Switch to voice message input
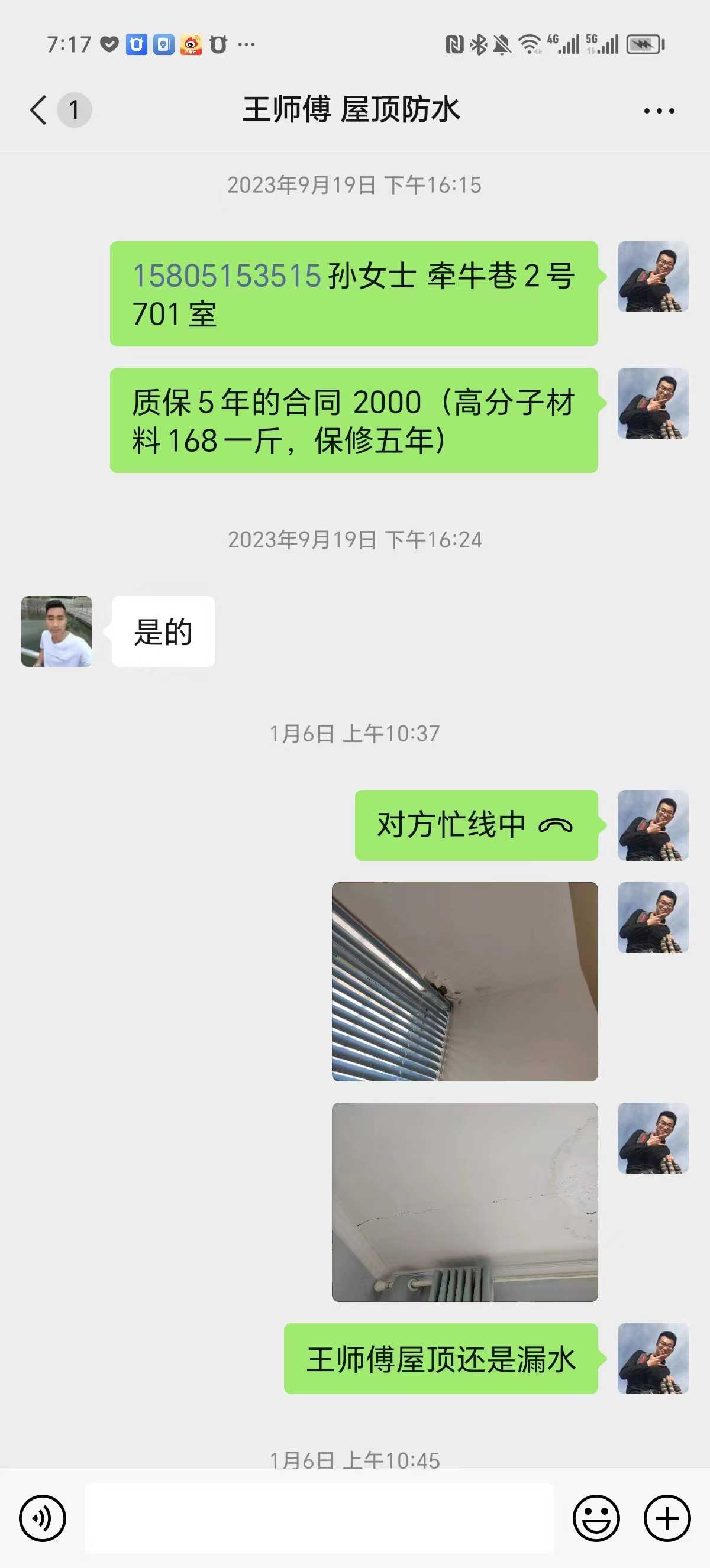 [42, 1518]
